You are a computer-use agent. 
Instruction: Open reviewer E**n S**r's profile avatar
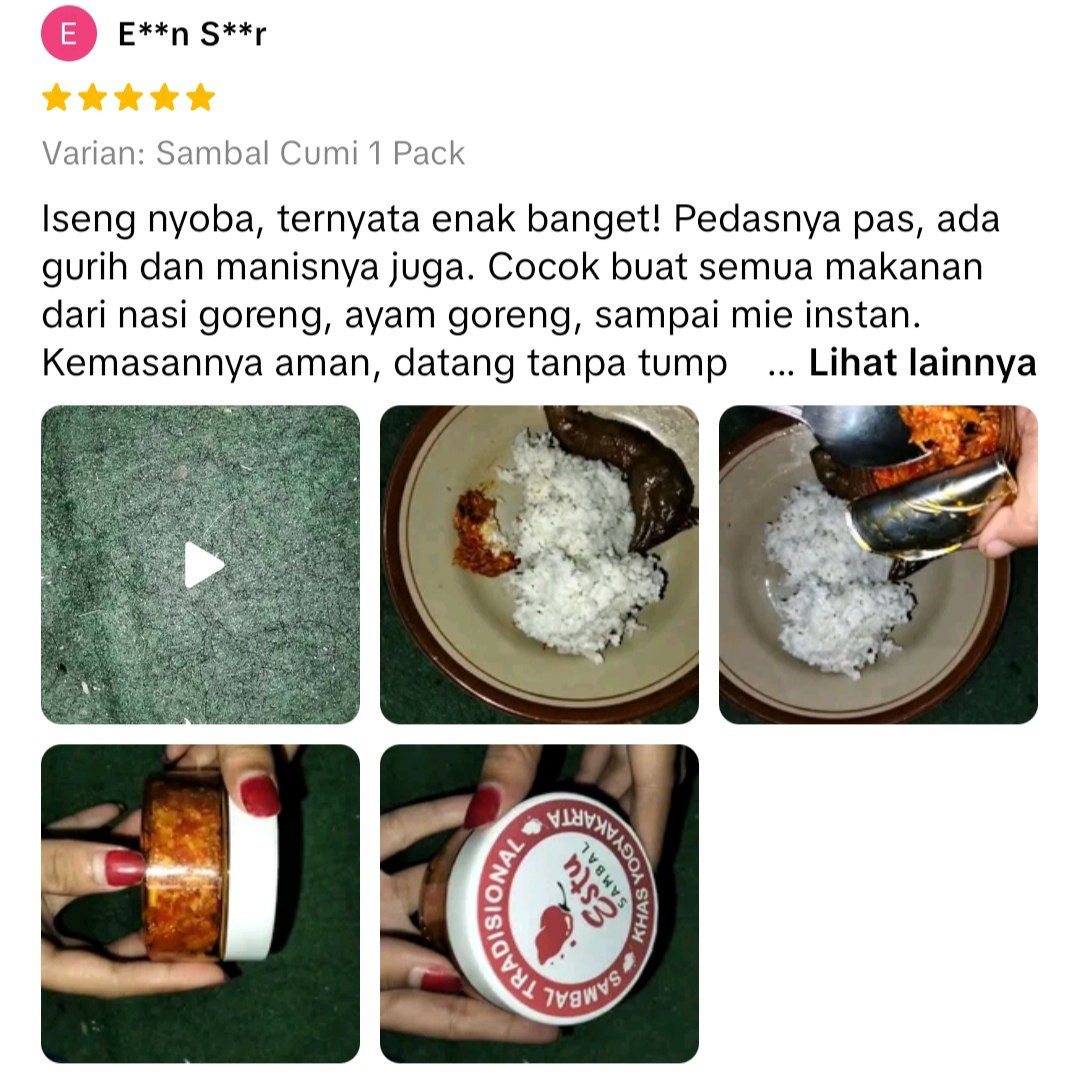[x=69, y=35]
